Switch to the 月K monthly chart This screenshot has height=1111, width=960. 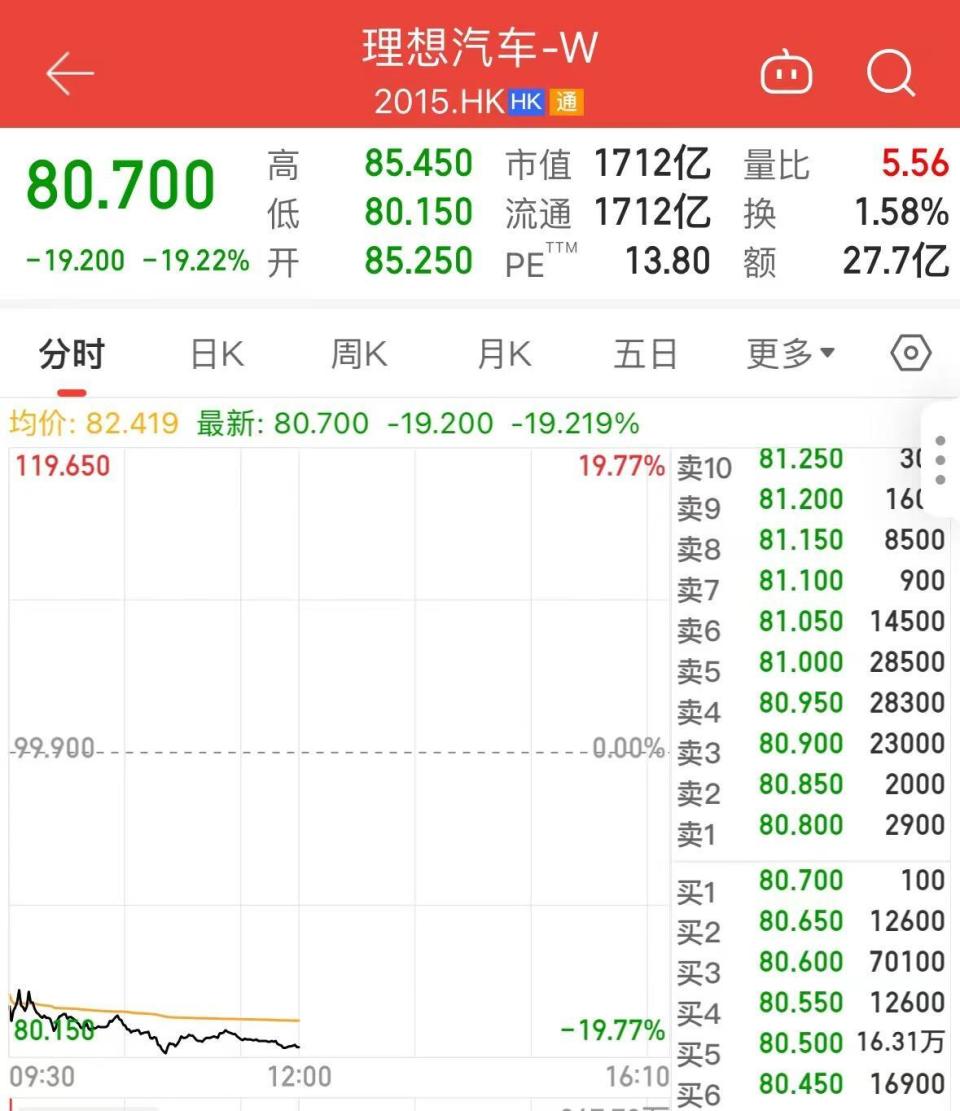click(502, 353)
